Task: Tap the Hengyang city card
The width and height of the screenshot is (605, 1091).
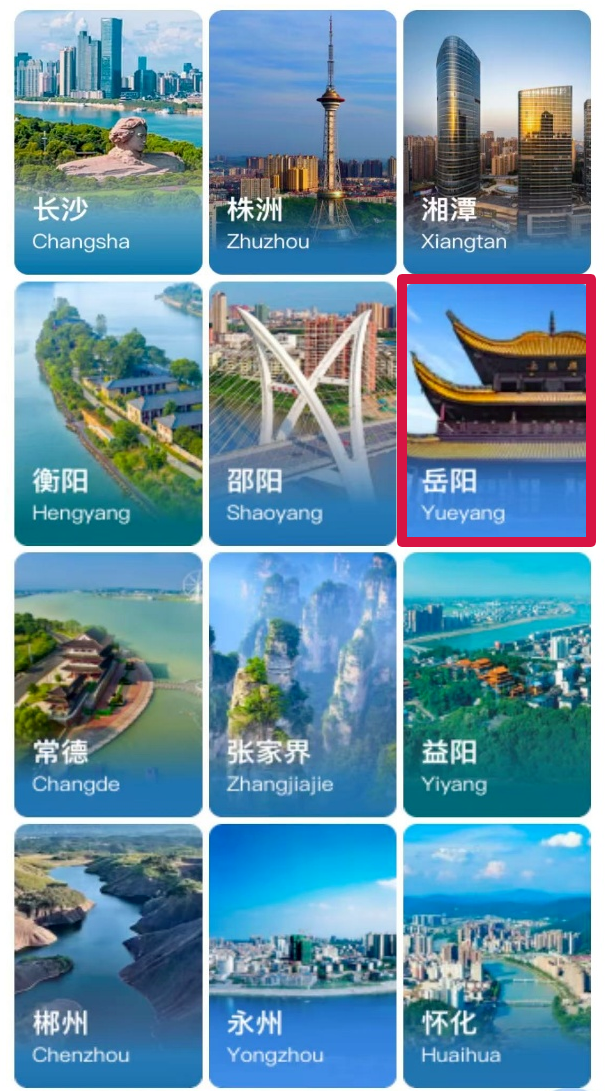Action: 108,413
